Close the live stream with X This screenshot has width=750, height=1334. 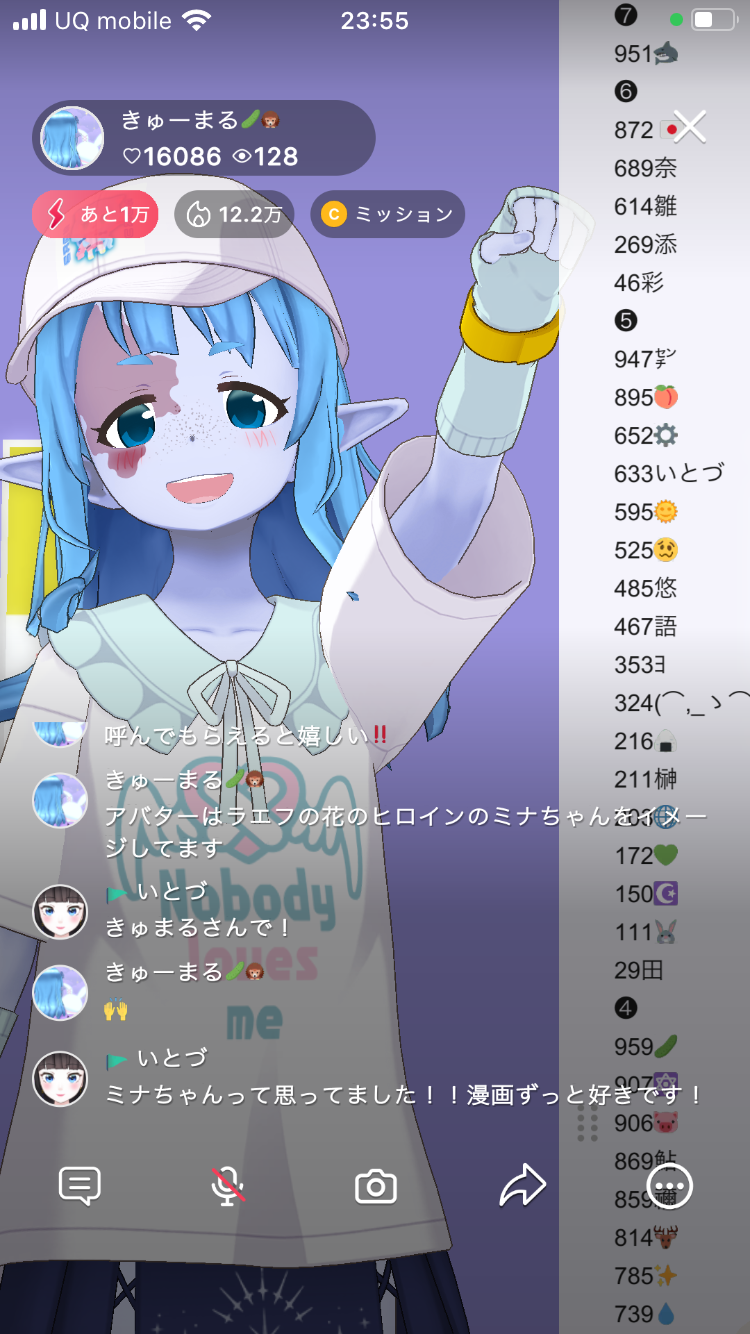pos(690,126)
